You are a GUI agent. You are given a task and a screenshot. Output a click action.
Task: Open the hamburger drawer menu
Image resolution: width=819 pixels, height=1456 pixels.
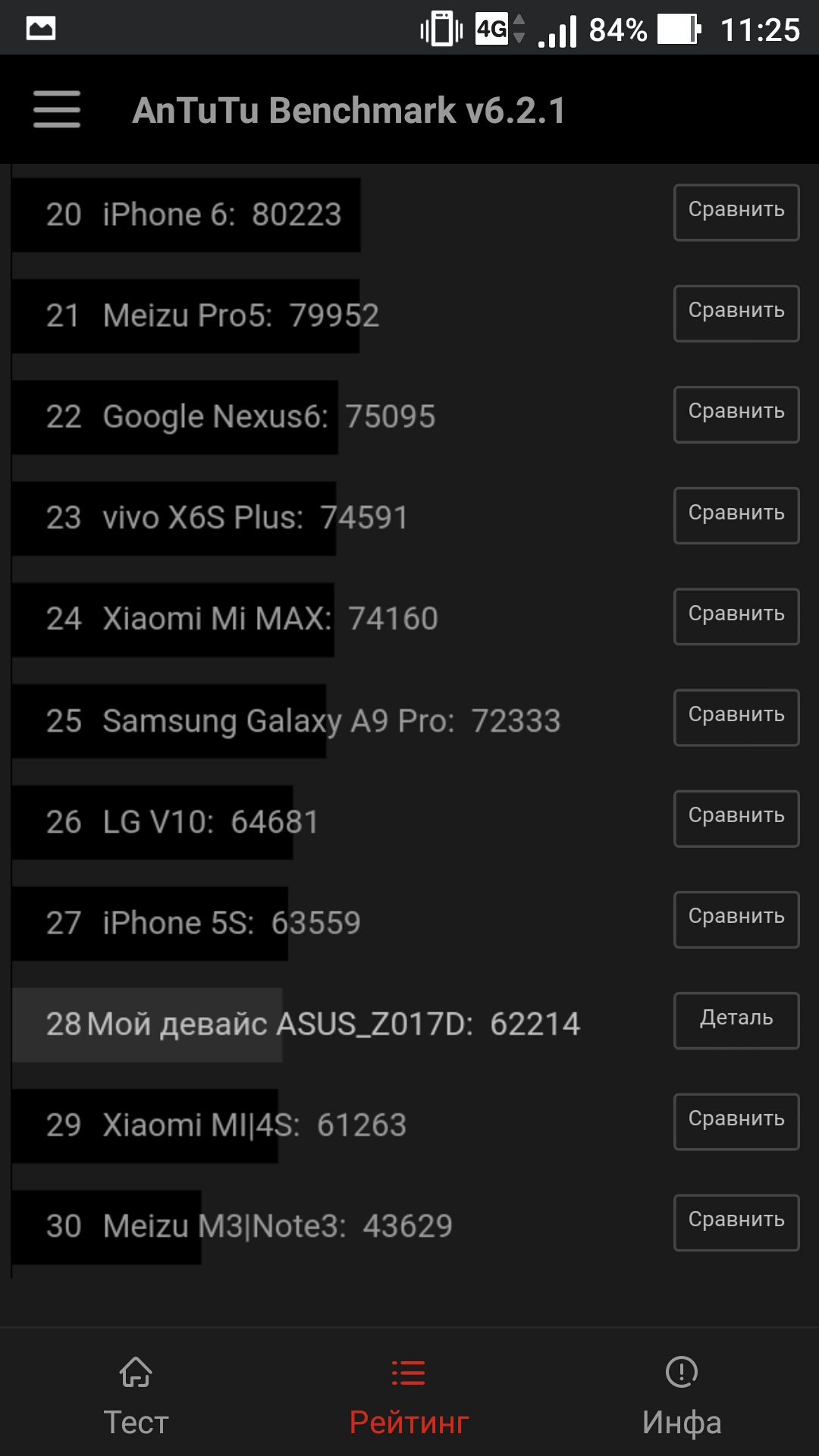(57, 109)
